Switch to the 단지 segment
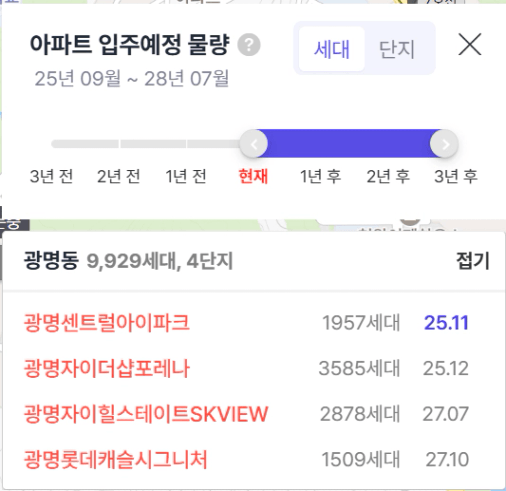The height and width of the screenshot is (491, 506). pyautogui.click(x=397, y=49)
